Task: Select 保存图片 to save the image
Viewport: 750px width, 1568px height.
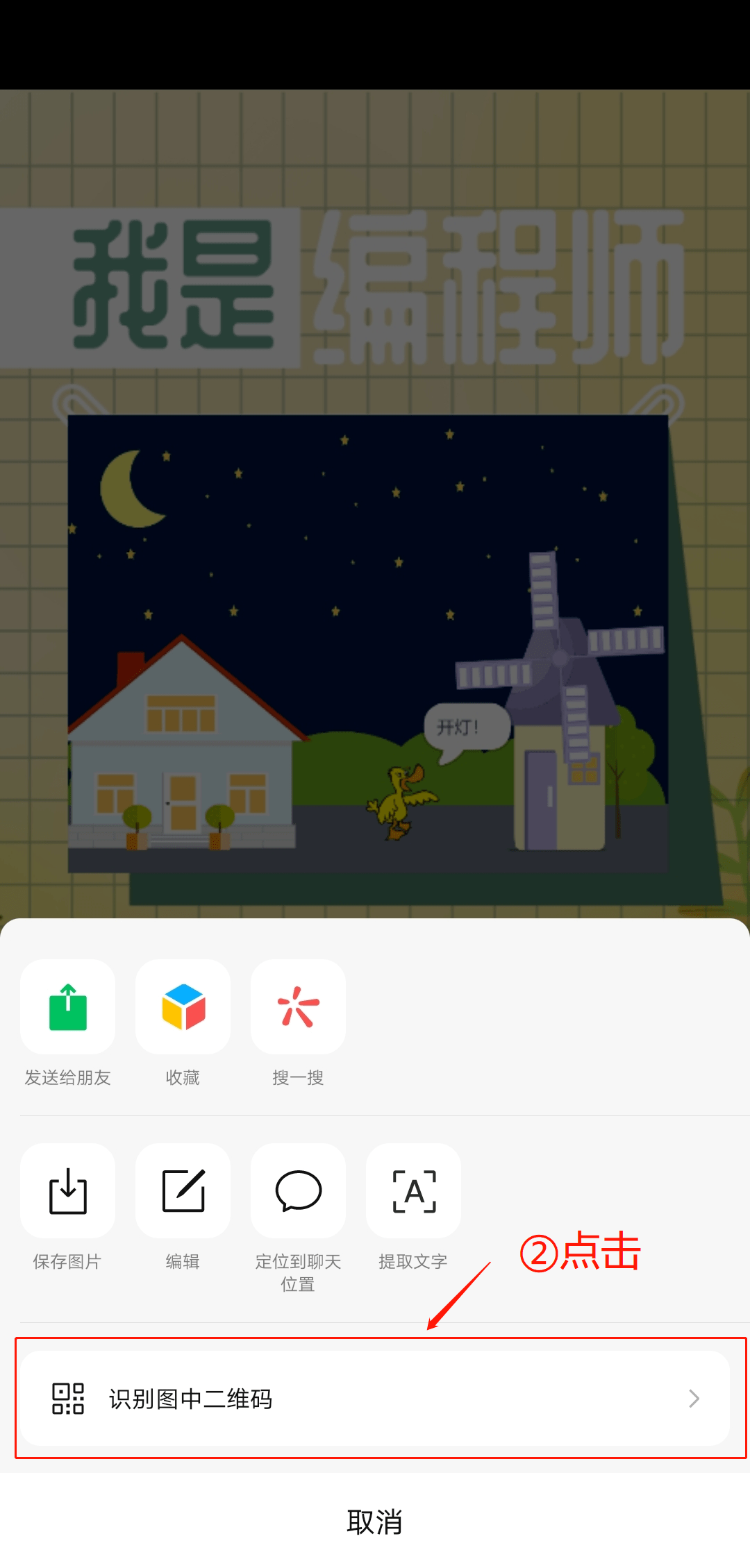Action: [68, 1191]
